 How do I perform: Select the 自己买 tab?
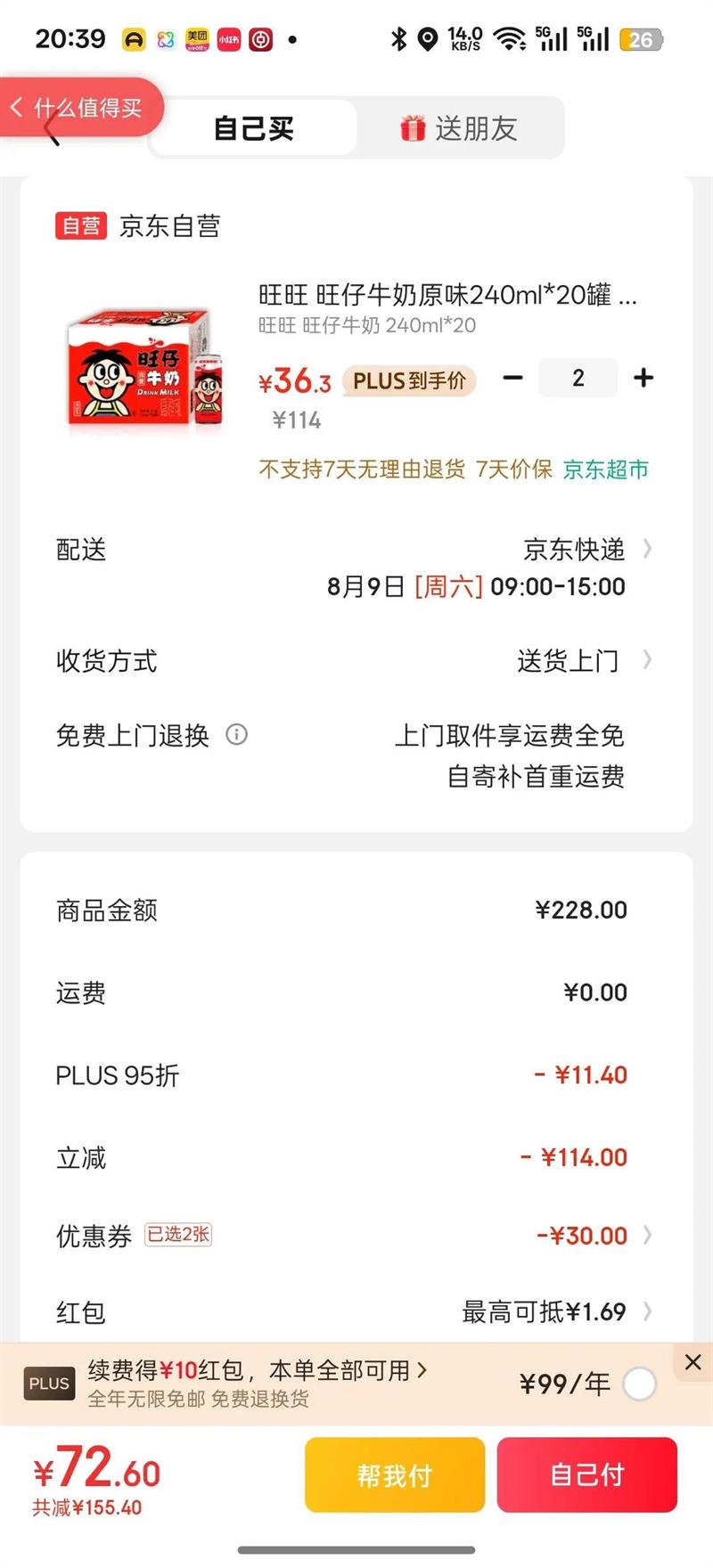254,128
